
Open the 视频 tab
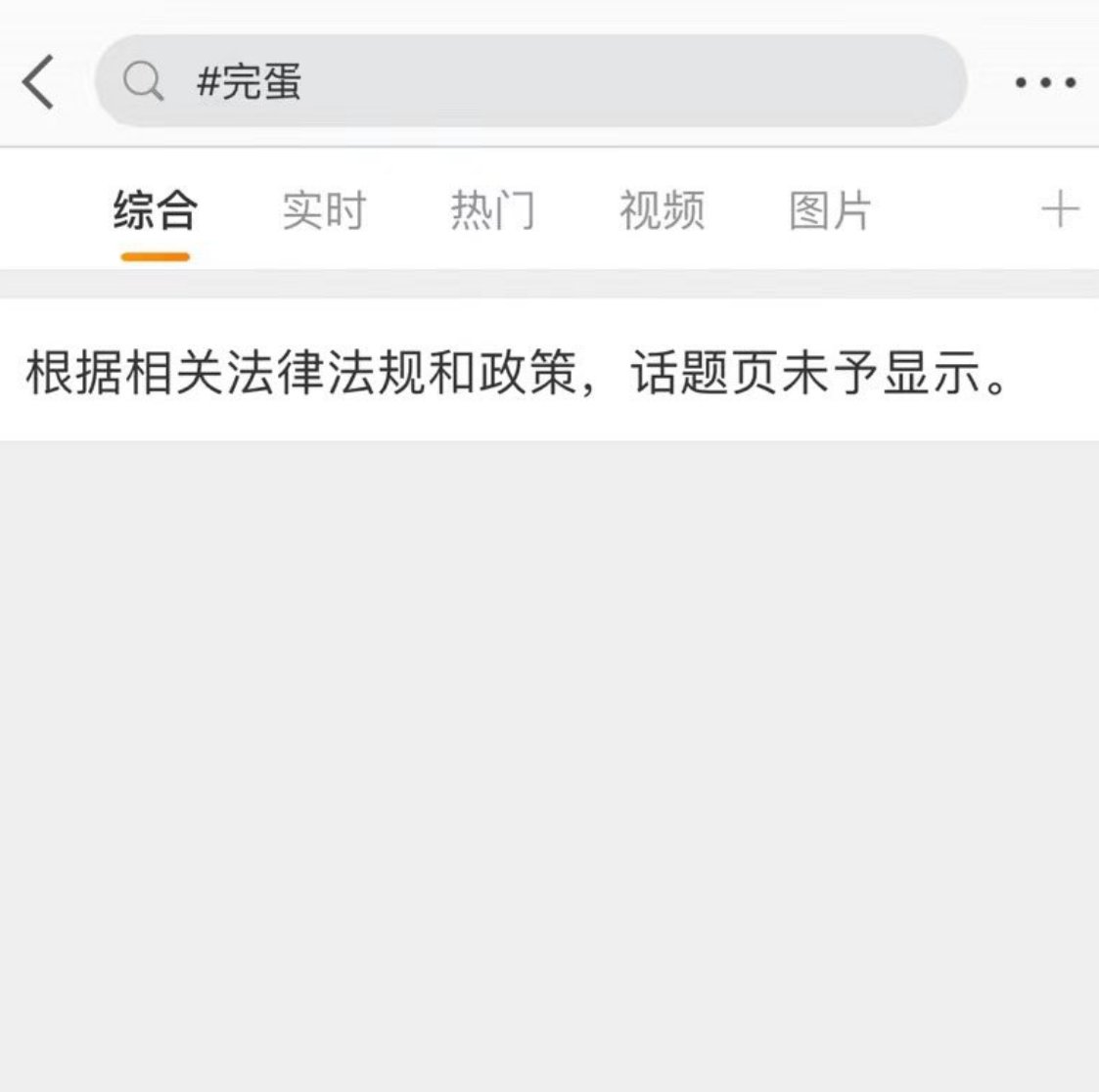662,210
